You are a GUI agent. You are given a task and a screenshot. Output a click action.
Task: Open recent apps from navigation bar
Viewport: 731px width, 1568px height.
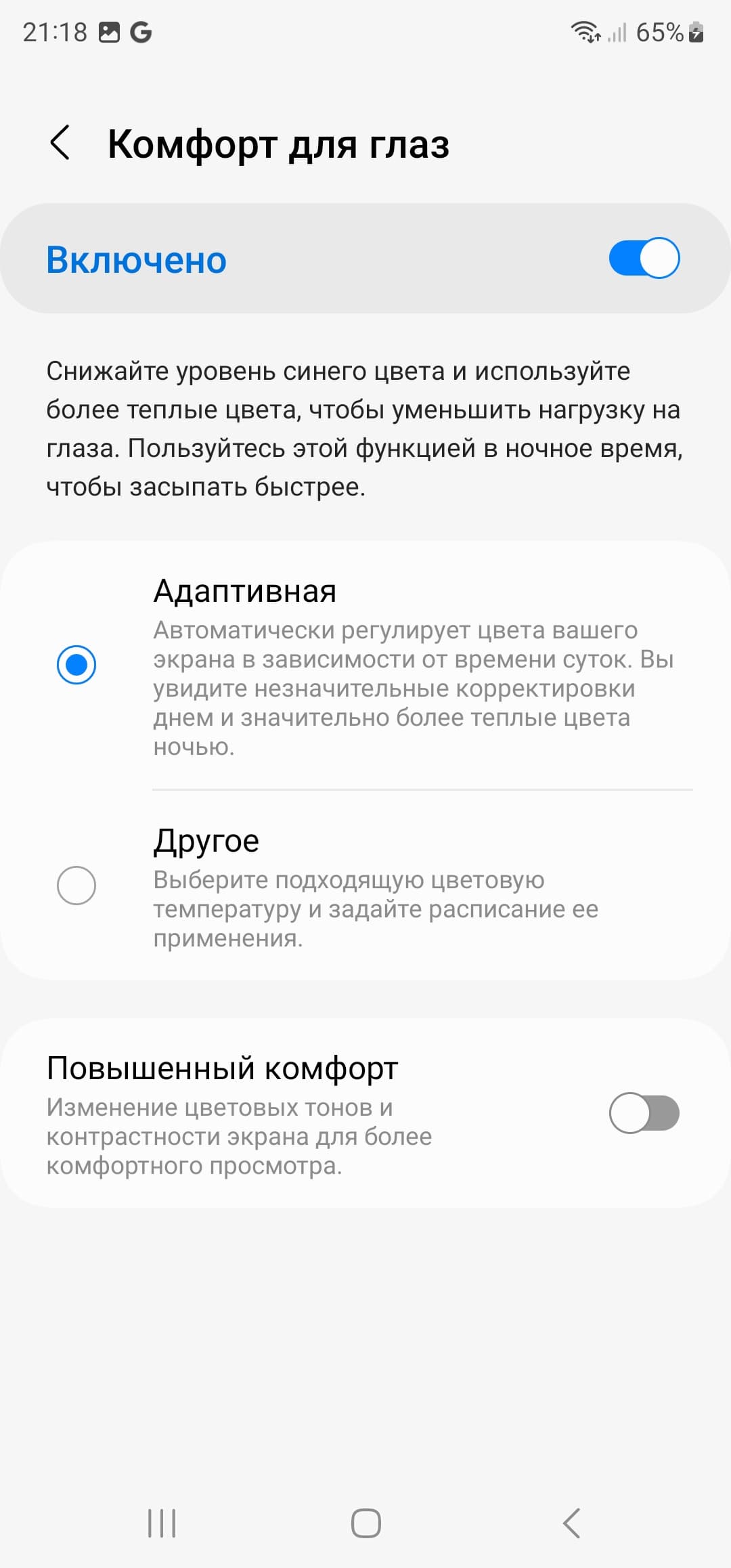coord(162,1523)
